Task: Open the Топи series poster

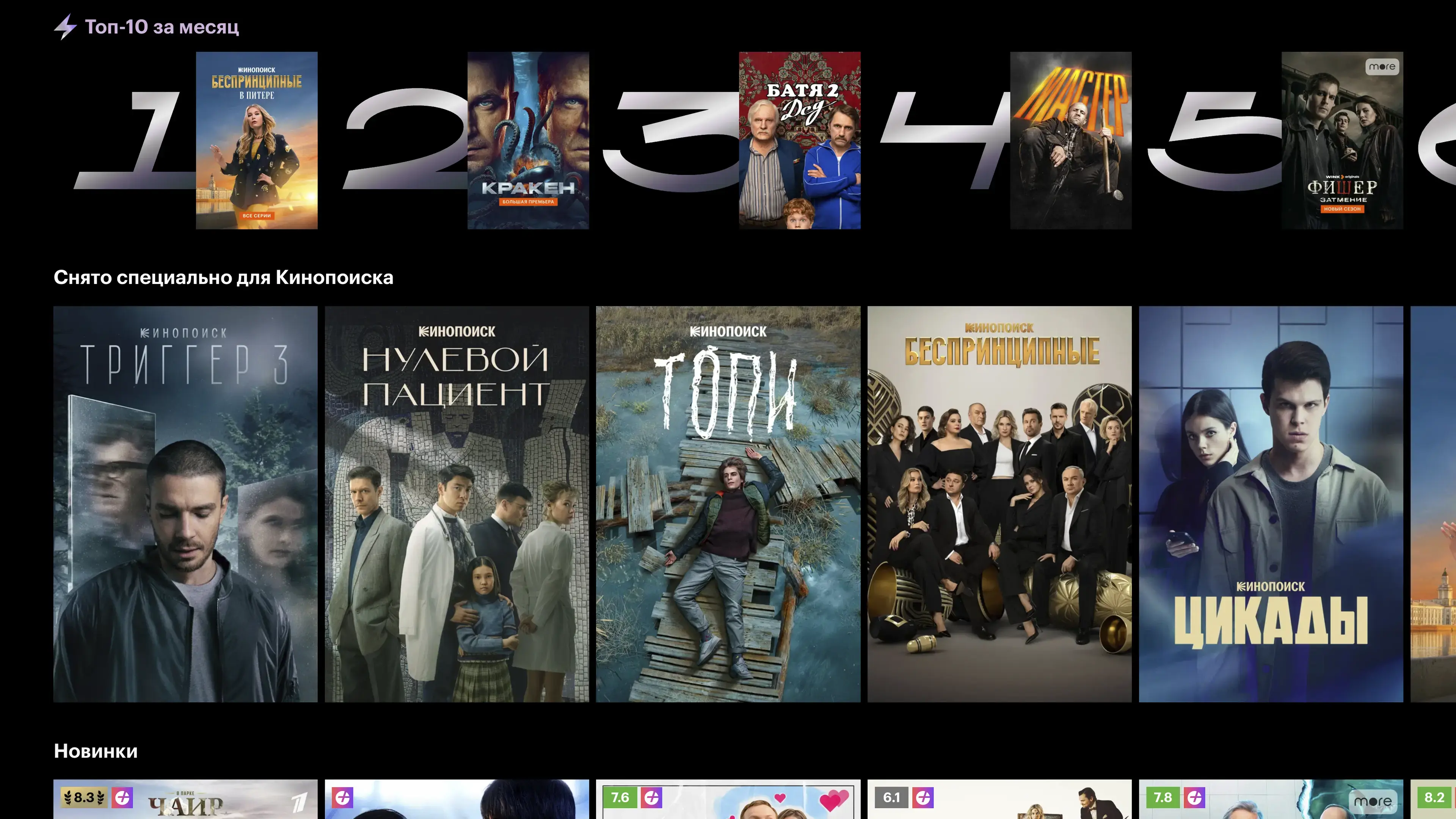Action: coord(728,504)
